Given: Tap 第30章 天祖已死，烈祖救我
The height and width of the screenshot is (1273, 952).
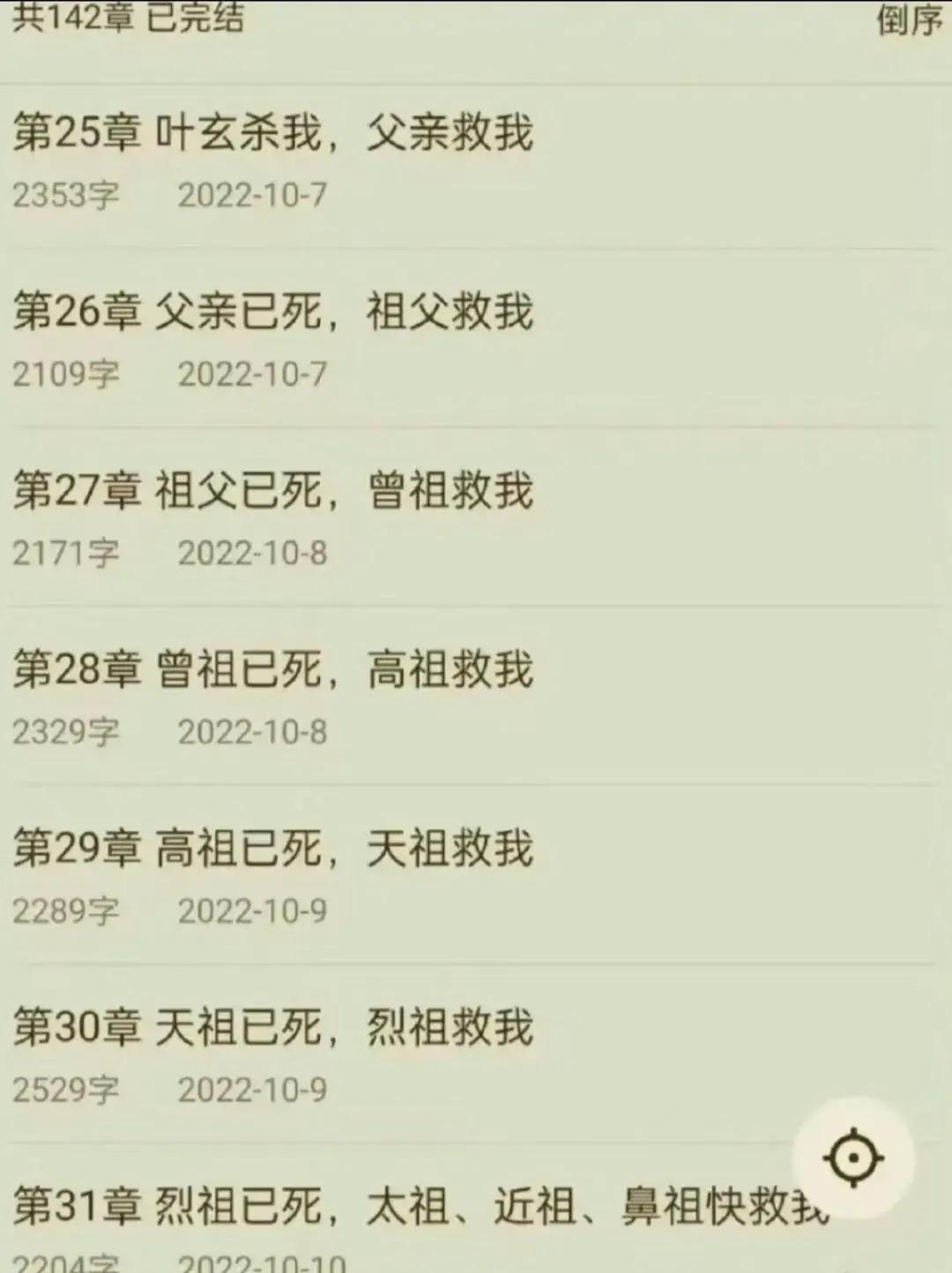Looking at the screenshot, I should (x=273, y=1028).
